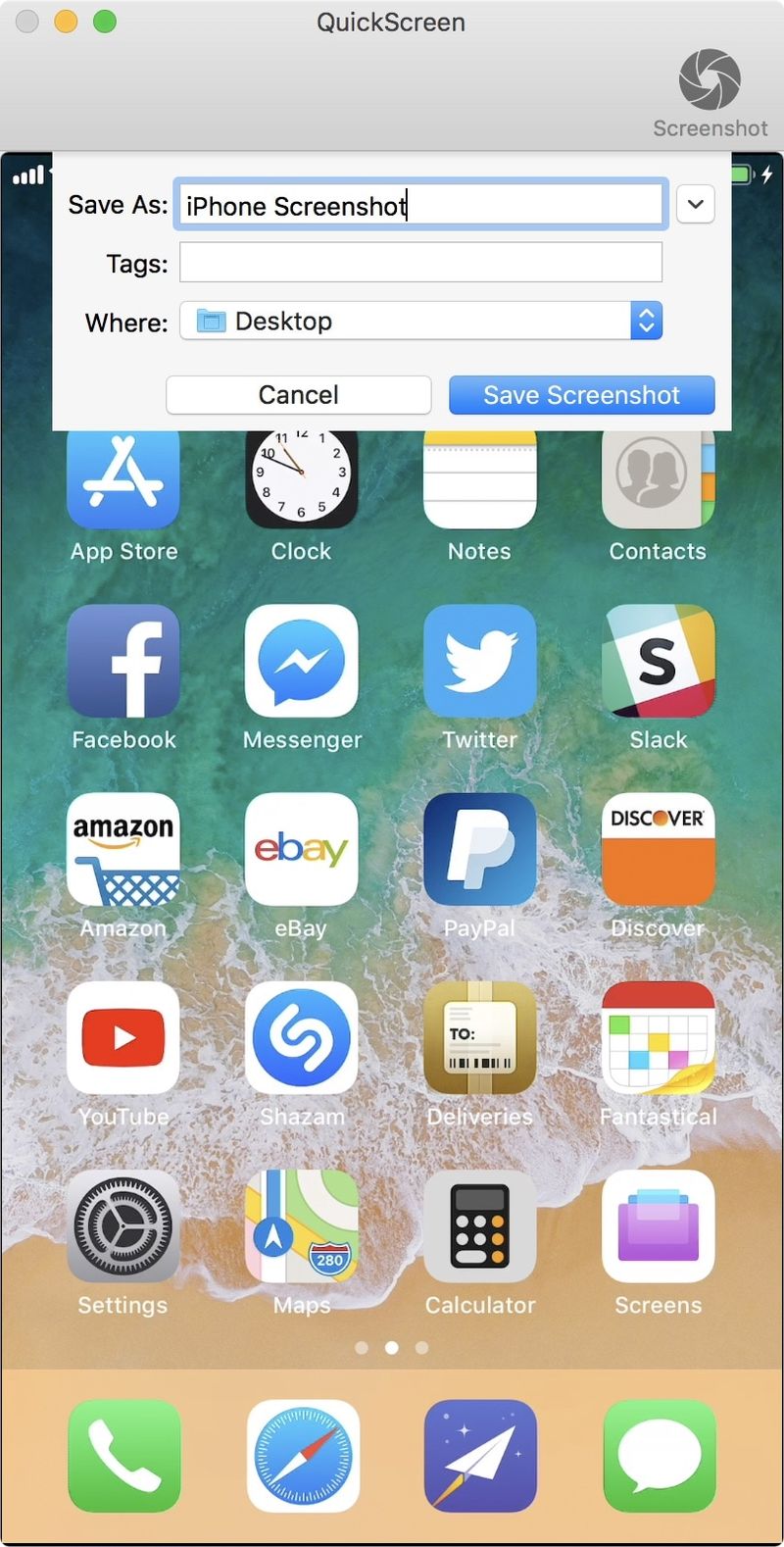This screenshot has height=1547, width=784.
Task: Launch the Calculator app
Action: 479,1226
